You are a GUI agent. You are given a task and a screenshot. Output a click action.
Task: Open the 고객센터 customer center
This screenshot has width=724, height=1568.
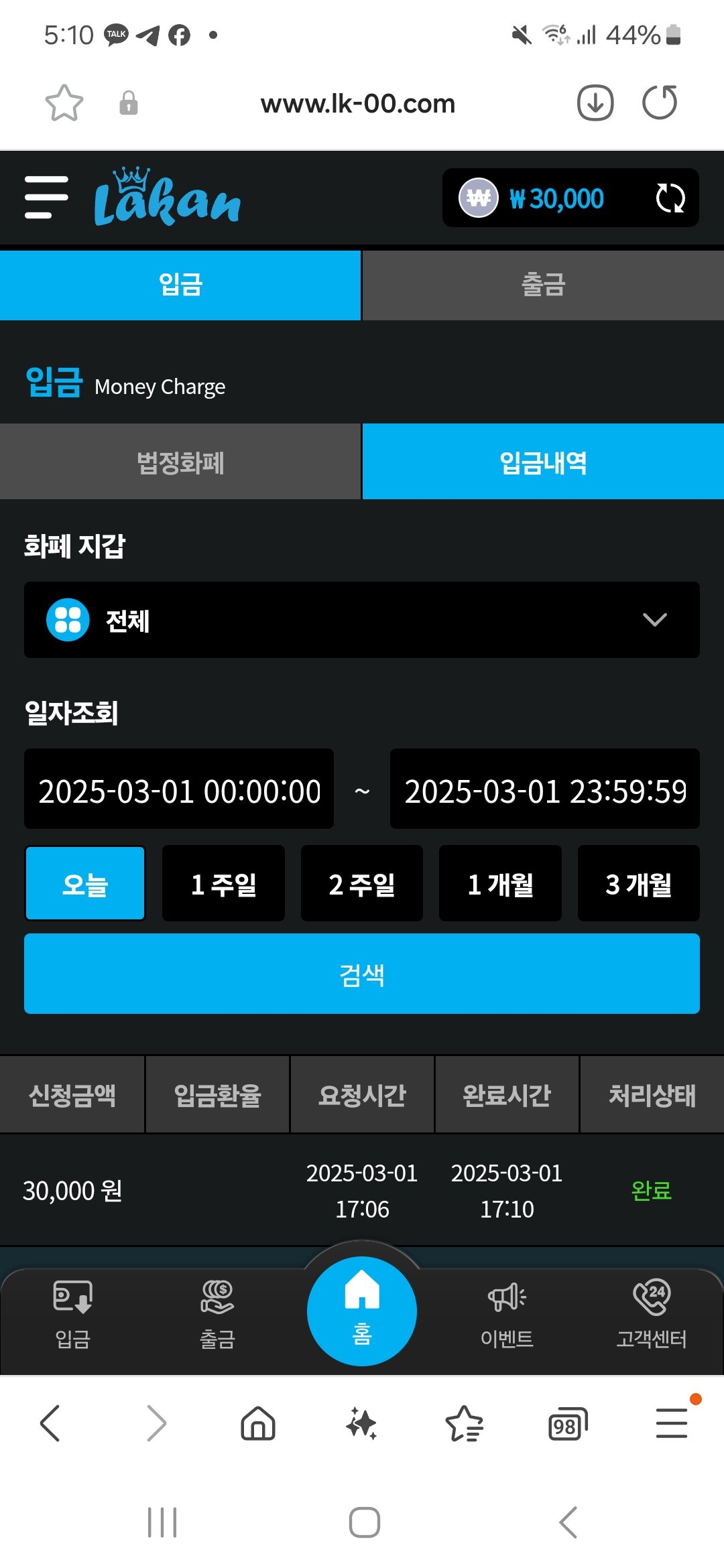point(651,1312)
